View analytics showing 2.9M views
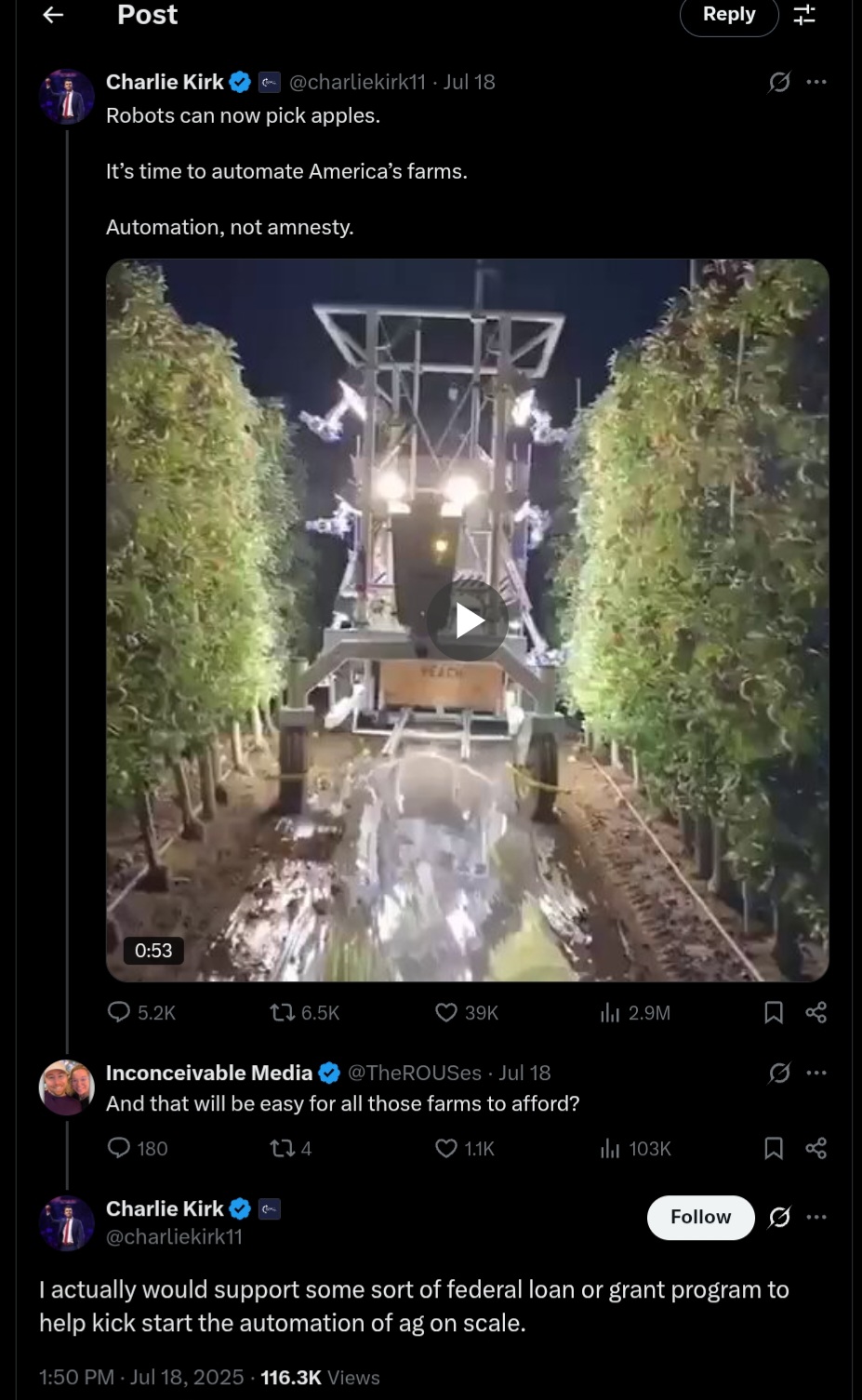 tap(610, 1012)
